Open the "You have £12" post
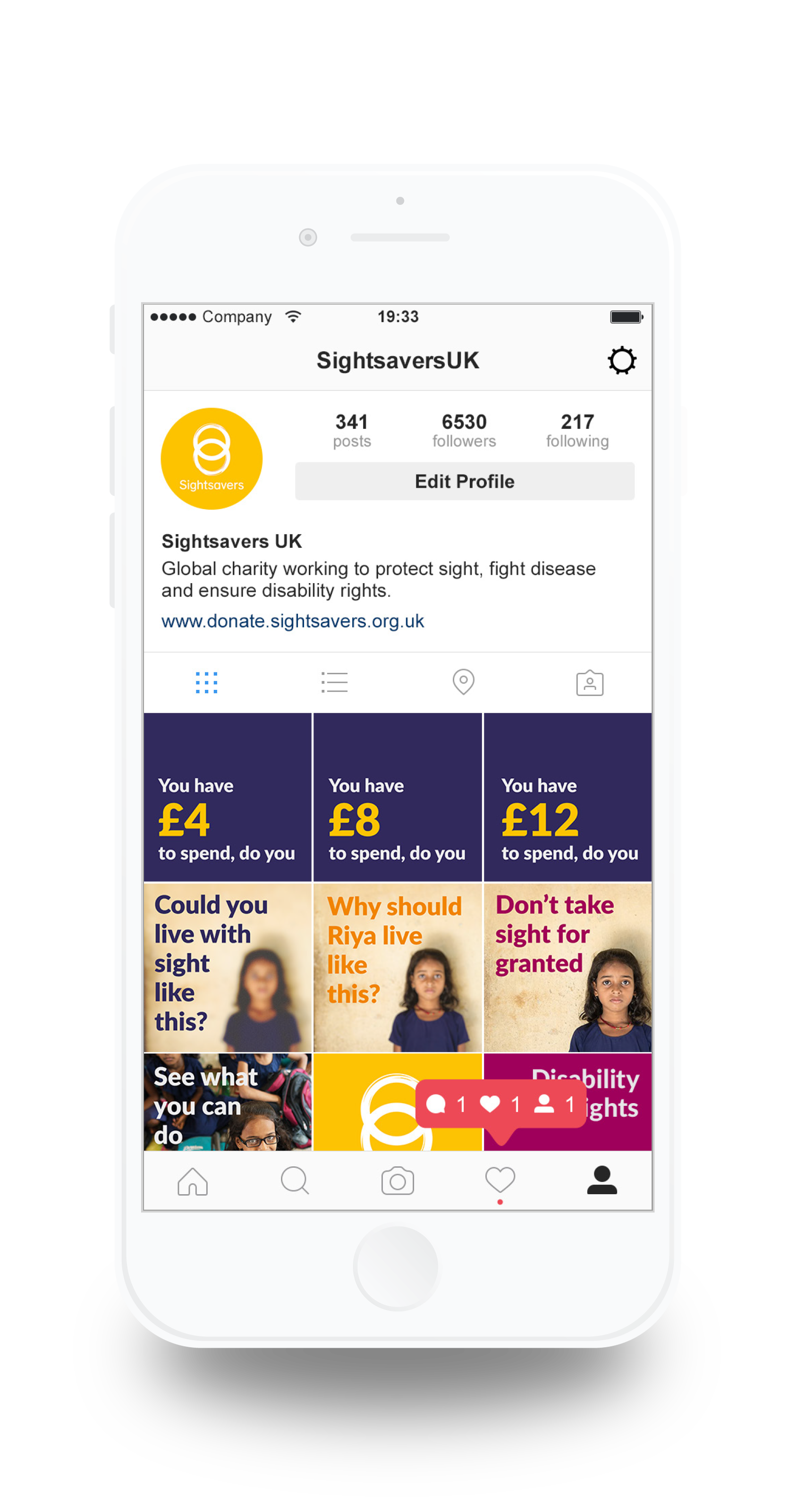796x1512 pixels. (567, 797)
